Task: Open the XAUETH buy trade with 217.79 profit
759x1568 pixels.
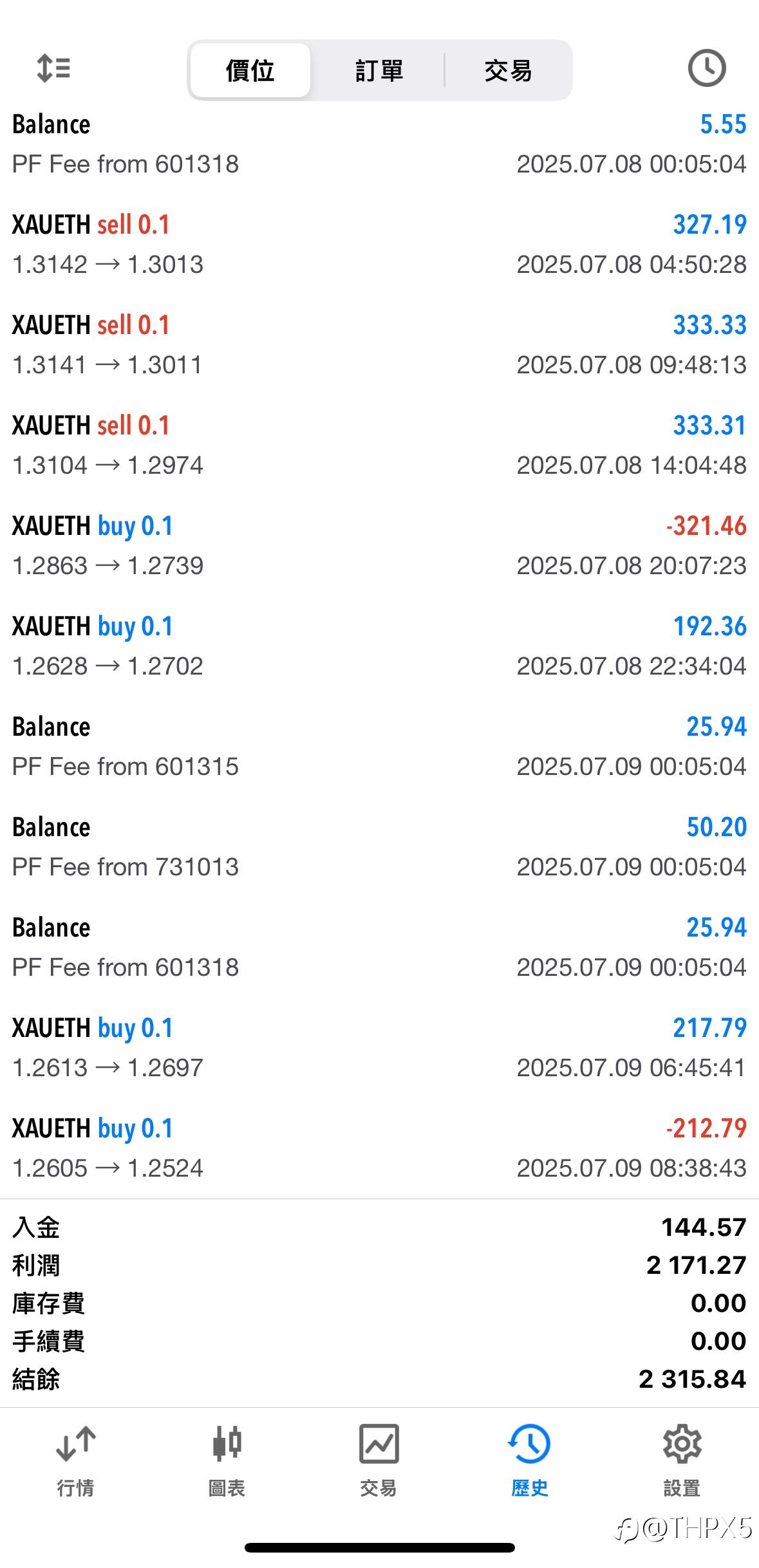Action: coord(379,1048)
